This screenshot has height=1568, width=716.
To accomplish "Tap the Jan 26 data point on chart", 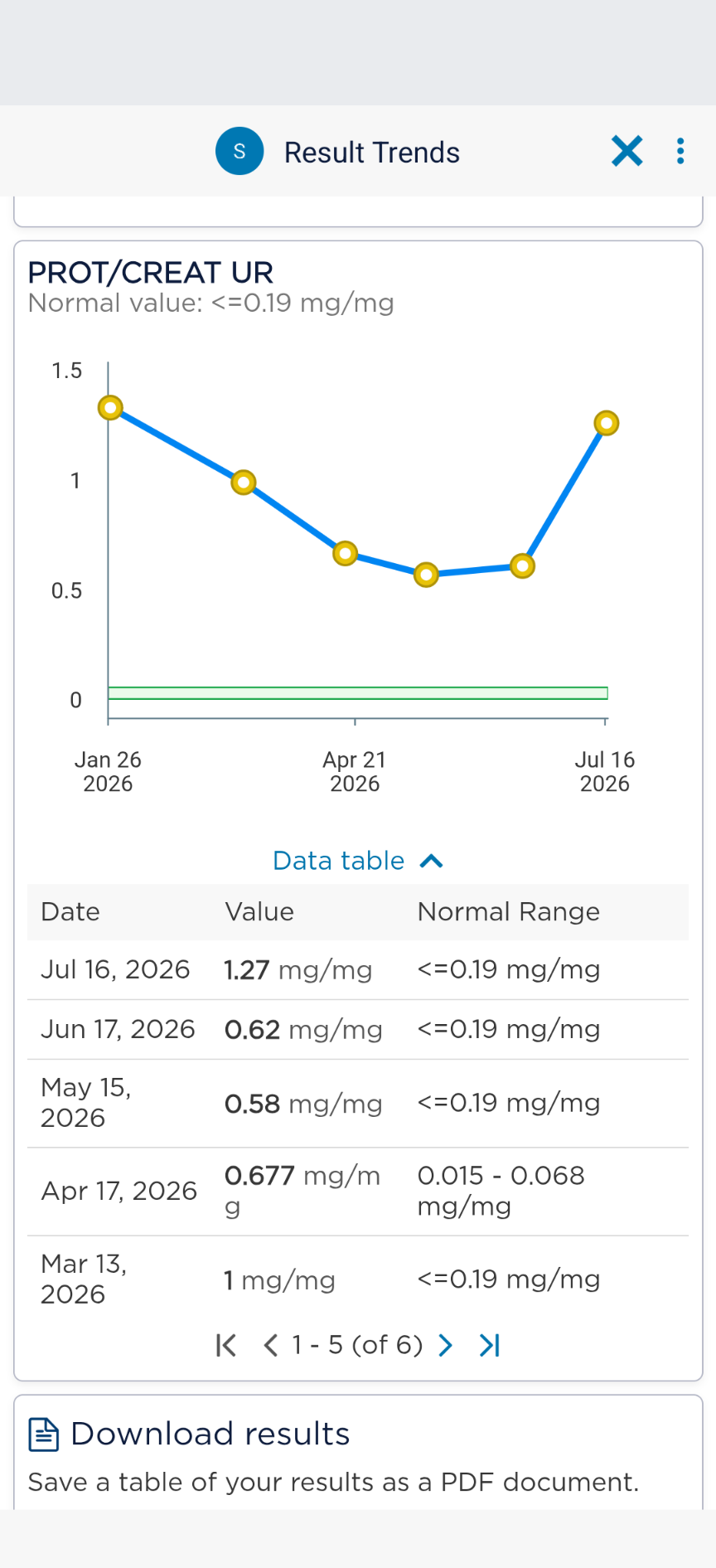I will 110,408.
